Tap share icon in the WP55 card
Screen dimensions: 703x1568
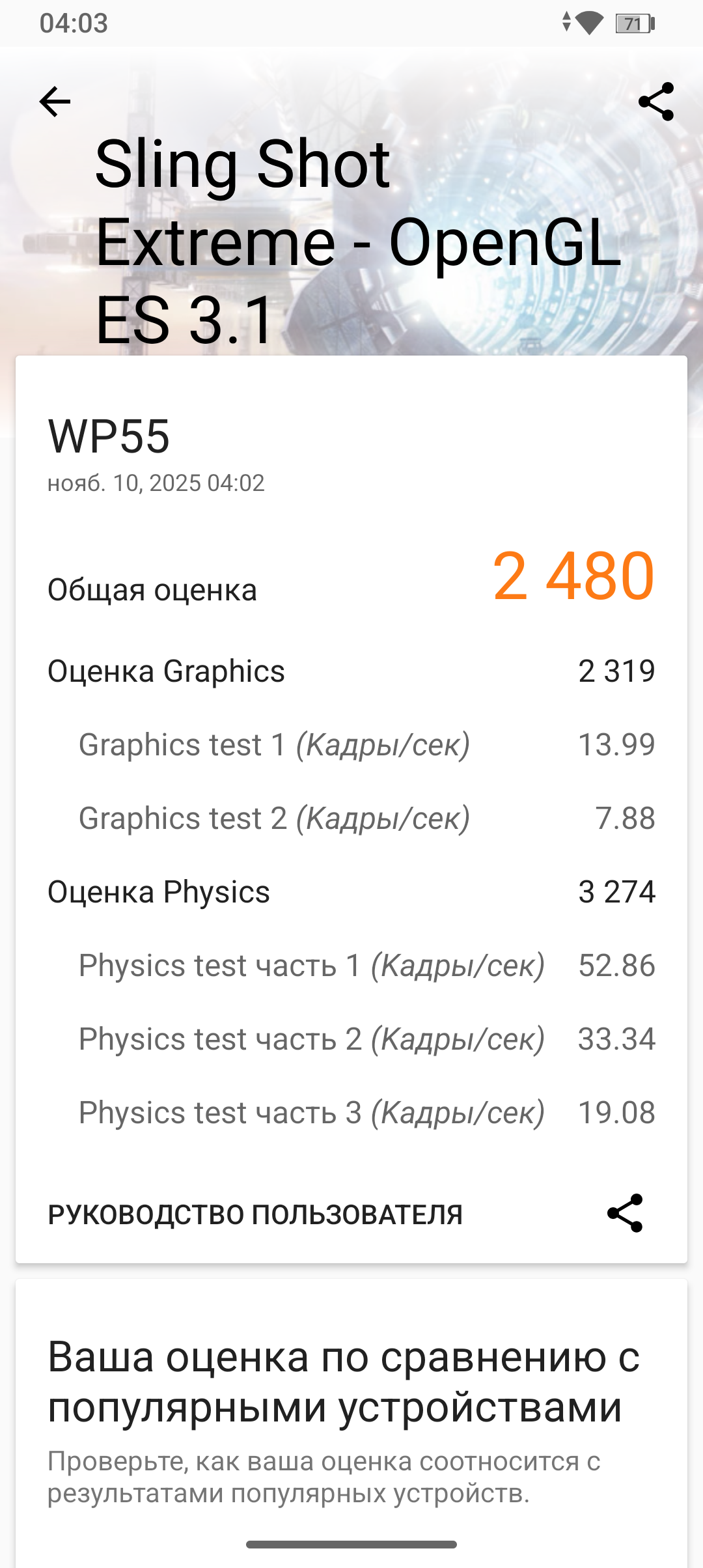[x=625, y=1213]
